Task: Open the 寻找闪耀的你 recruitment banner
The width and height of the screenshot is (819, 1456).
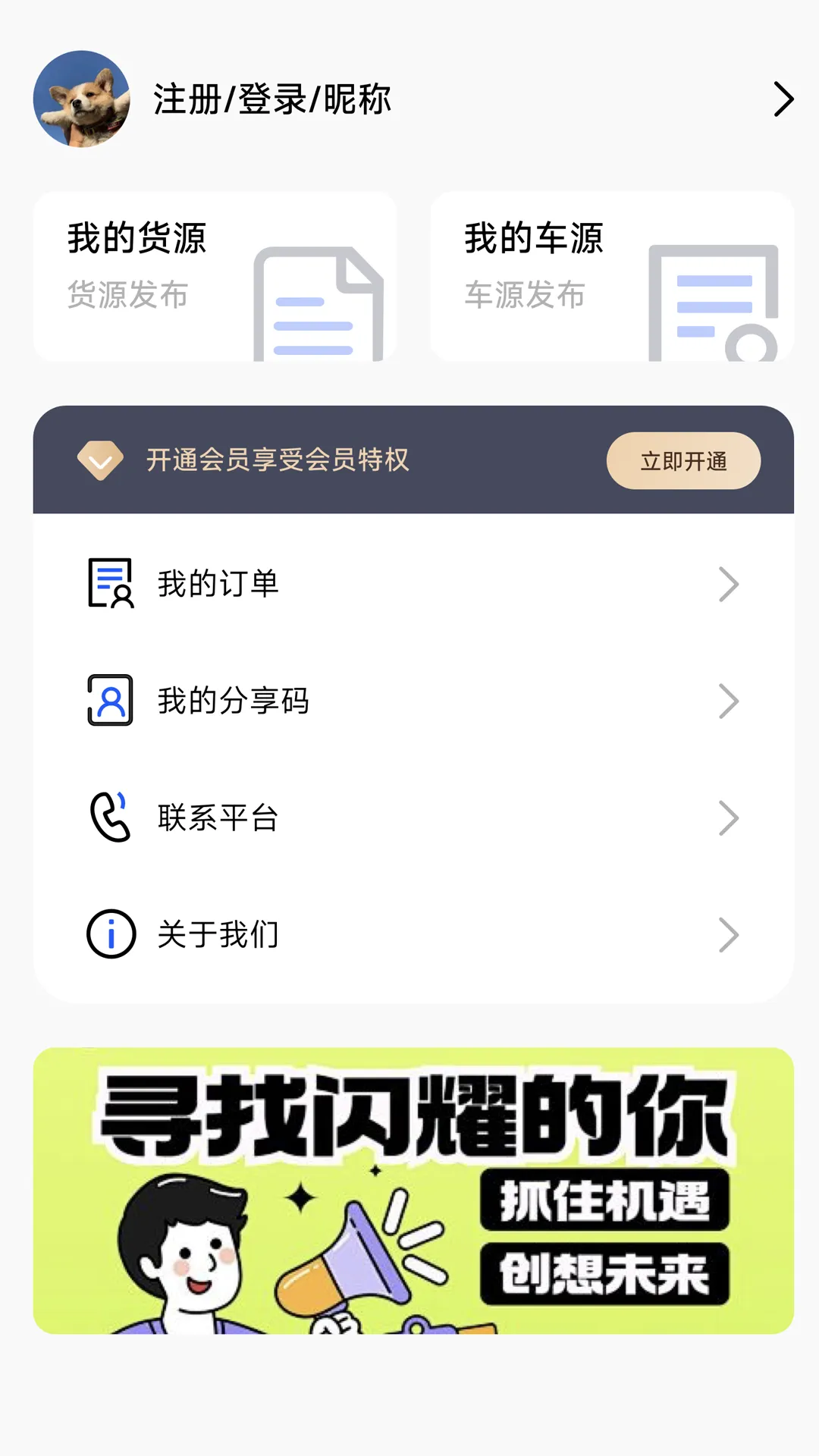Action: (413, 1191)
